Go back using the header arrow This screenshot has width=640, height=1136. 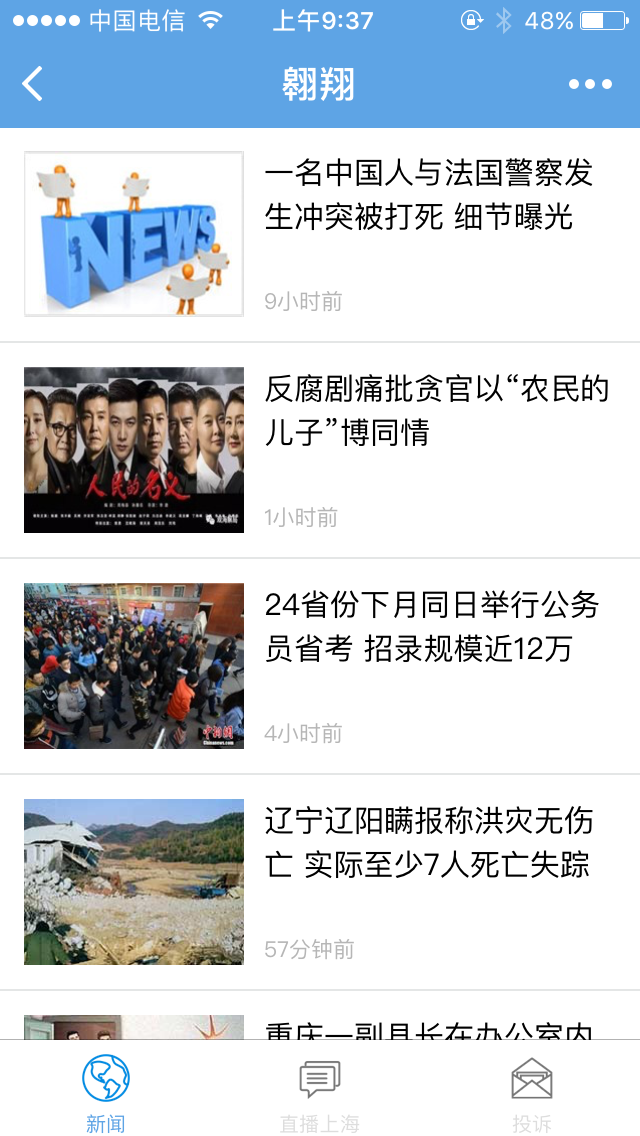coord(33,84)
